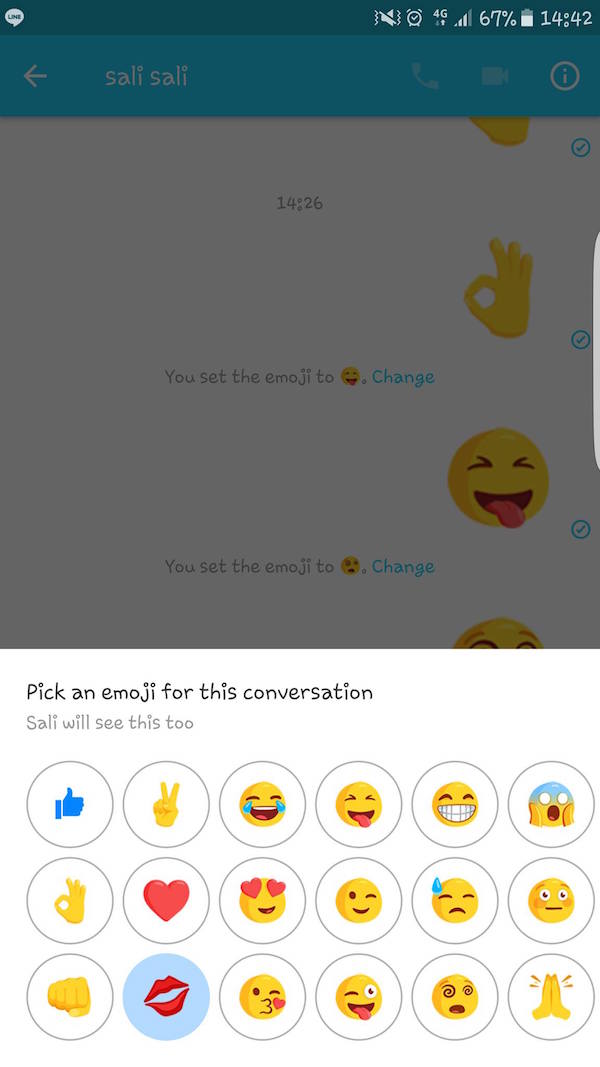The width and height of the screenshot is (600, 1067).
Task: Select the tears of joy emoji
Action: point(262,804)
